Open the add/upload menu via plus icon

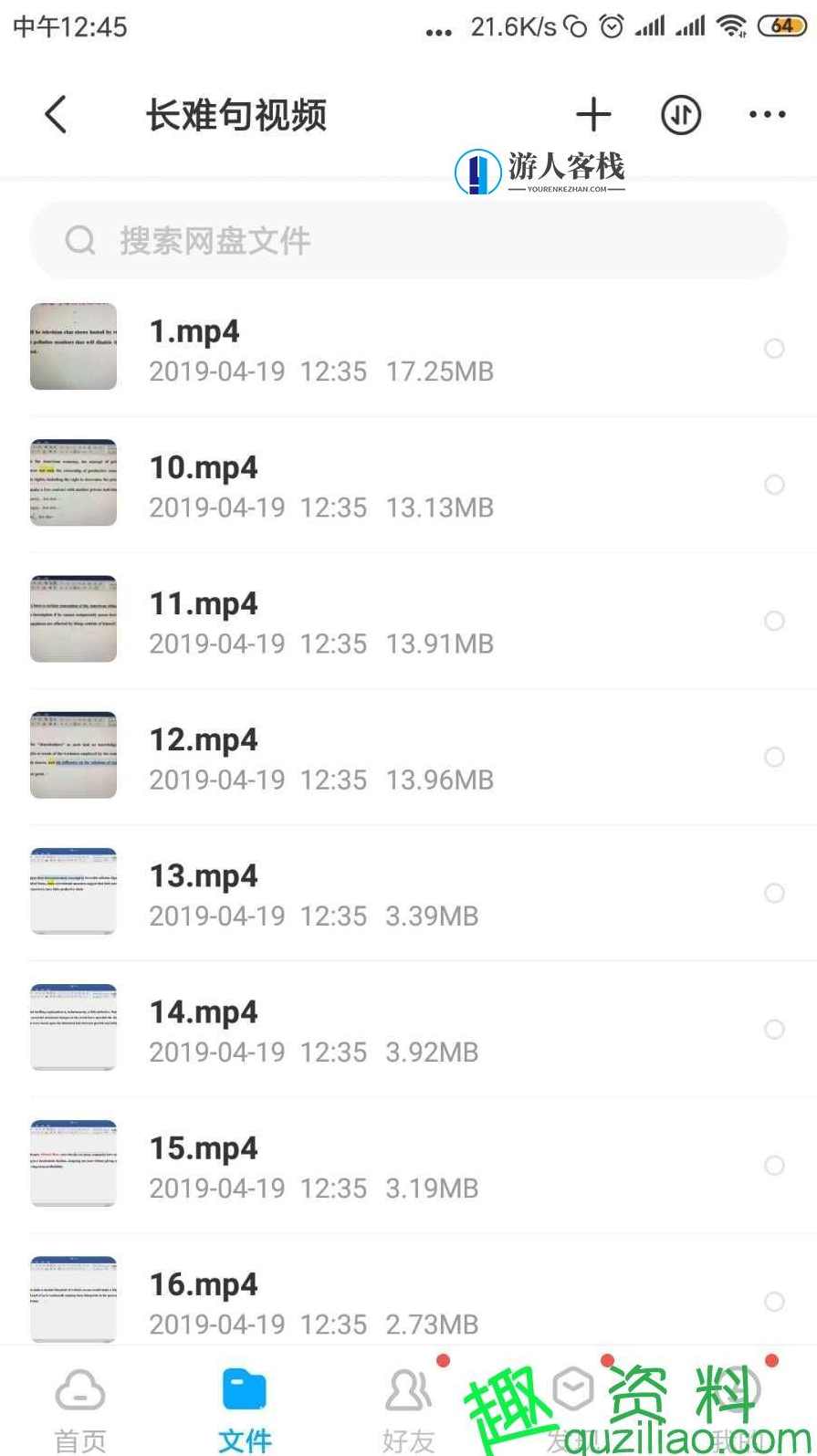593,113
